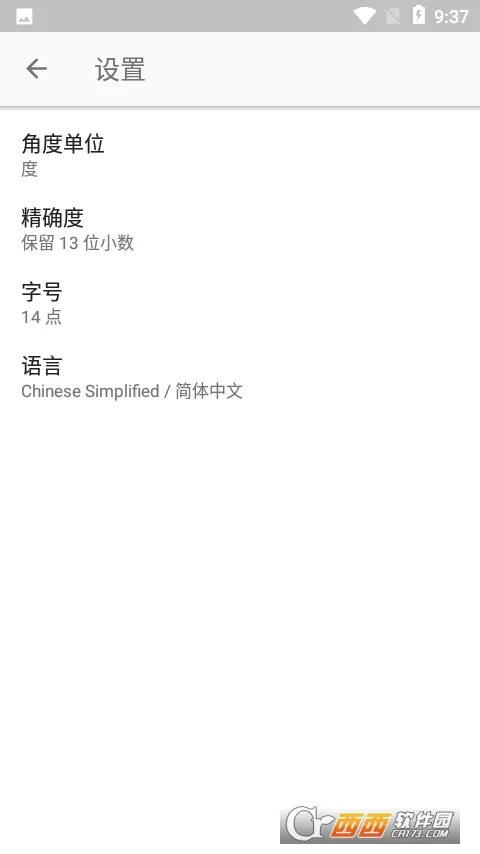Change the 精确度 decimal places setting
Image resolution: width=480 pixels, height=854 pixels.
(240, 229)
